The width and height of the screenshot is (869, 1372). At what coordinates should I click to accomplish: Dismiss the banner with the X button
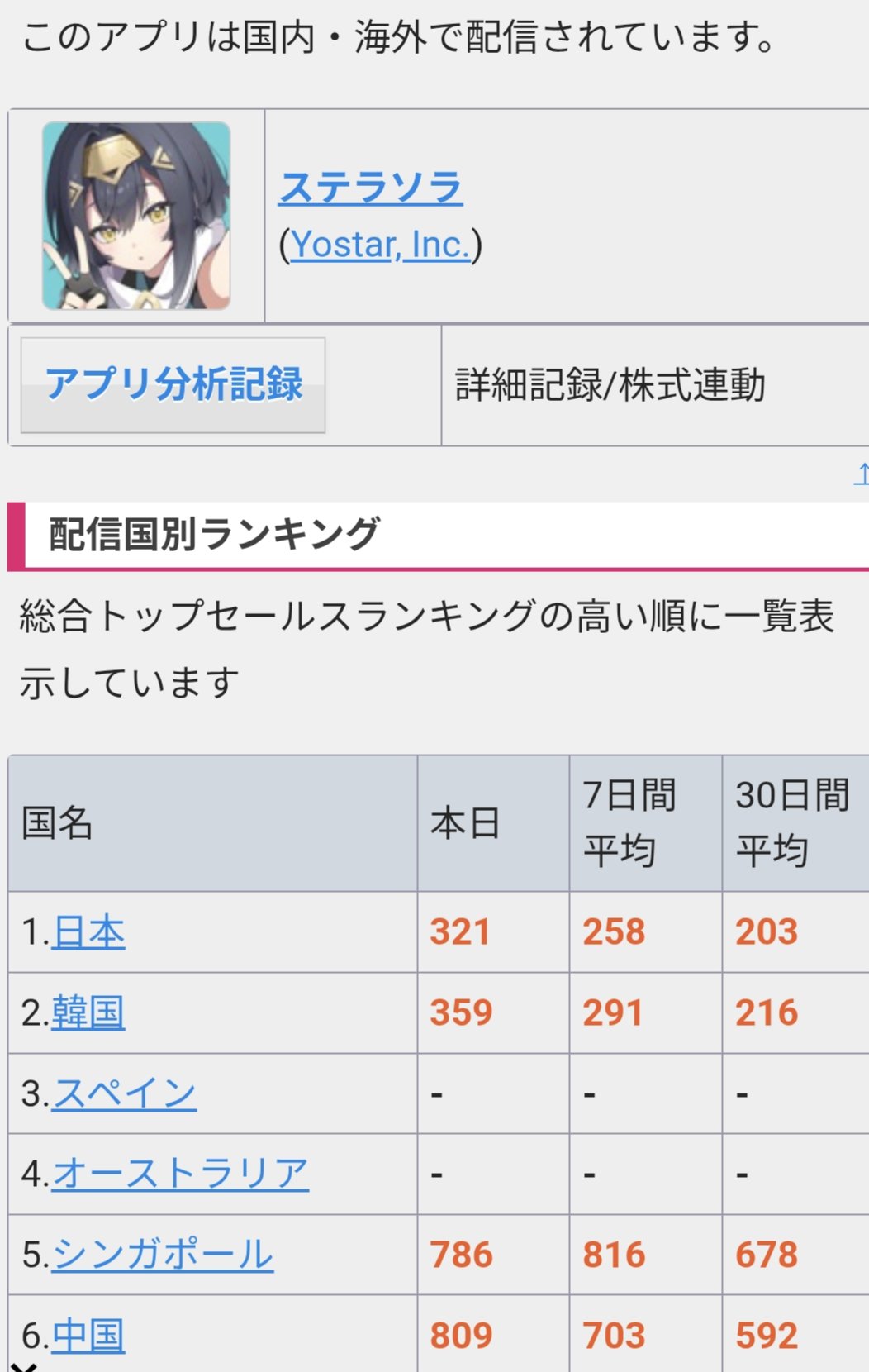pyautogui.click(x=23, y=1365)
